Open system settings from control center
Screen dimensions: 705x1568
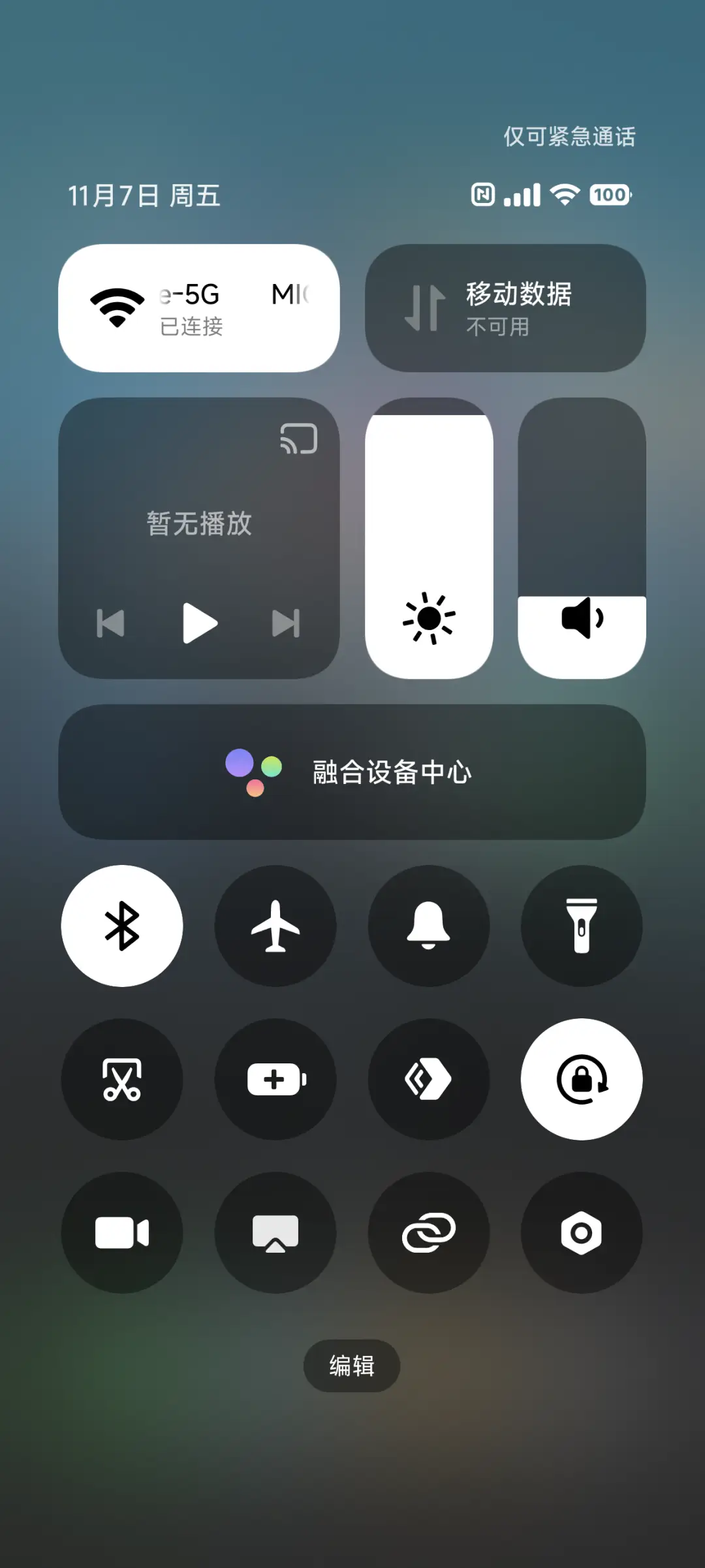(x=582, y=1232)
